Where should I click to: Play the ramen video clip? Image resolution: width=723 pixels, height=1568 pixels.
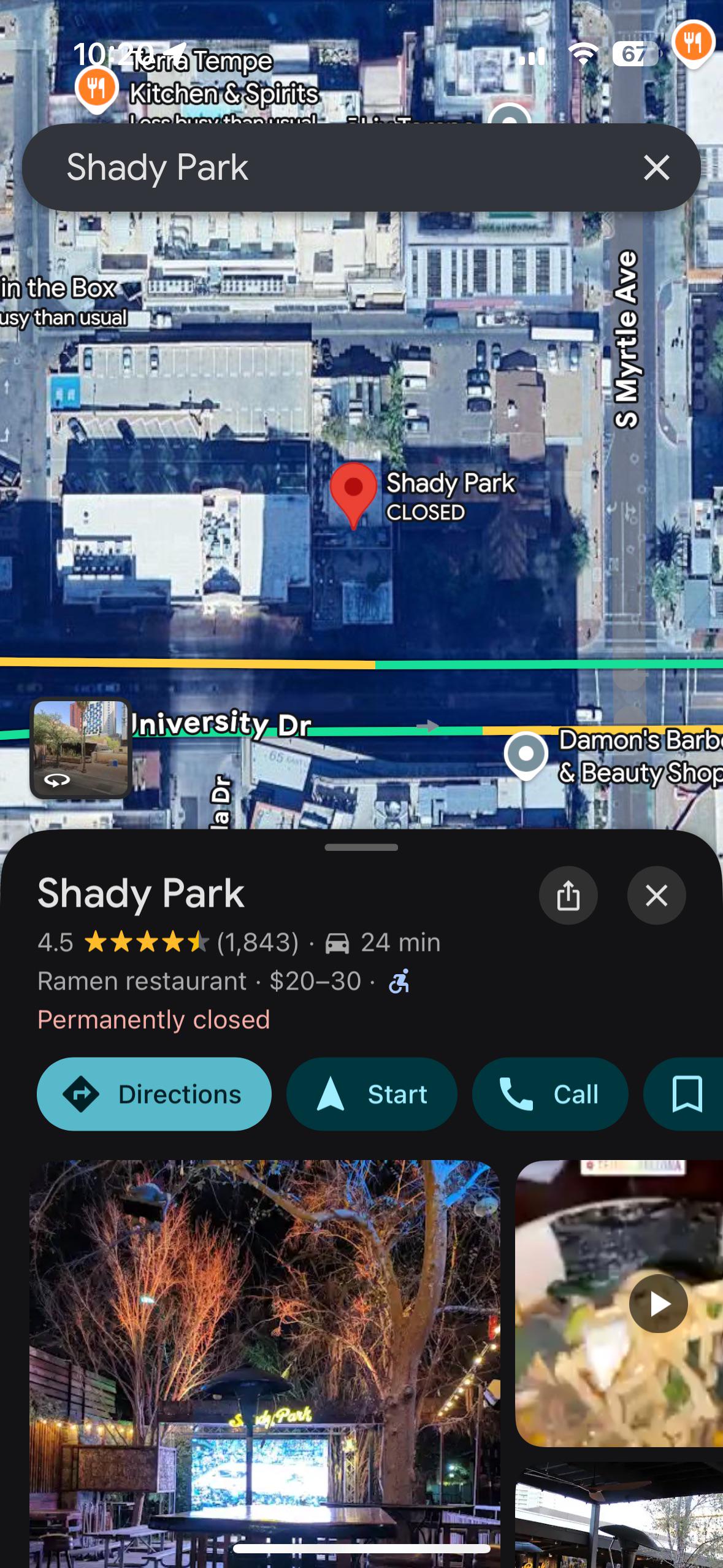[x=658, y=1303]
